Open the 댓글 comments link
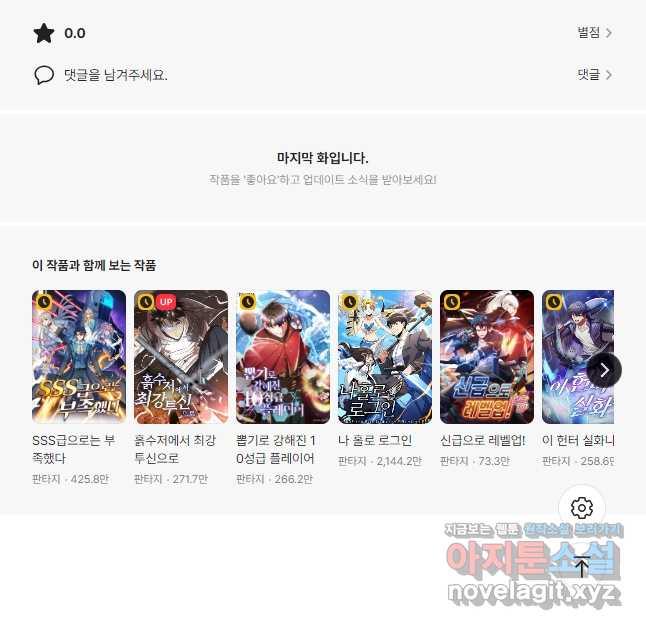 click(x=594, y=74)
